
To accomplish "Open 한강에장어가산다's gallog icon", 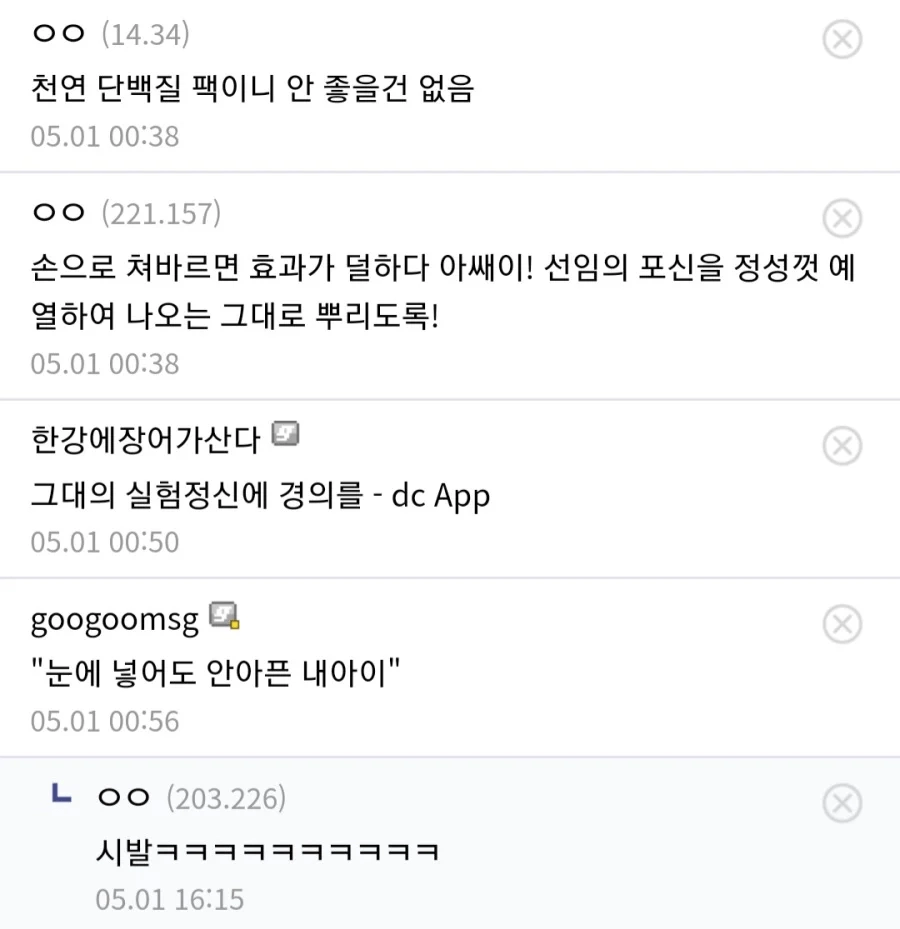I will [x=286, y=432].
